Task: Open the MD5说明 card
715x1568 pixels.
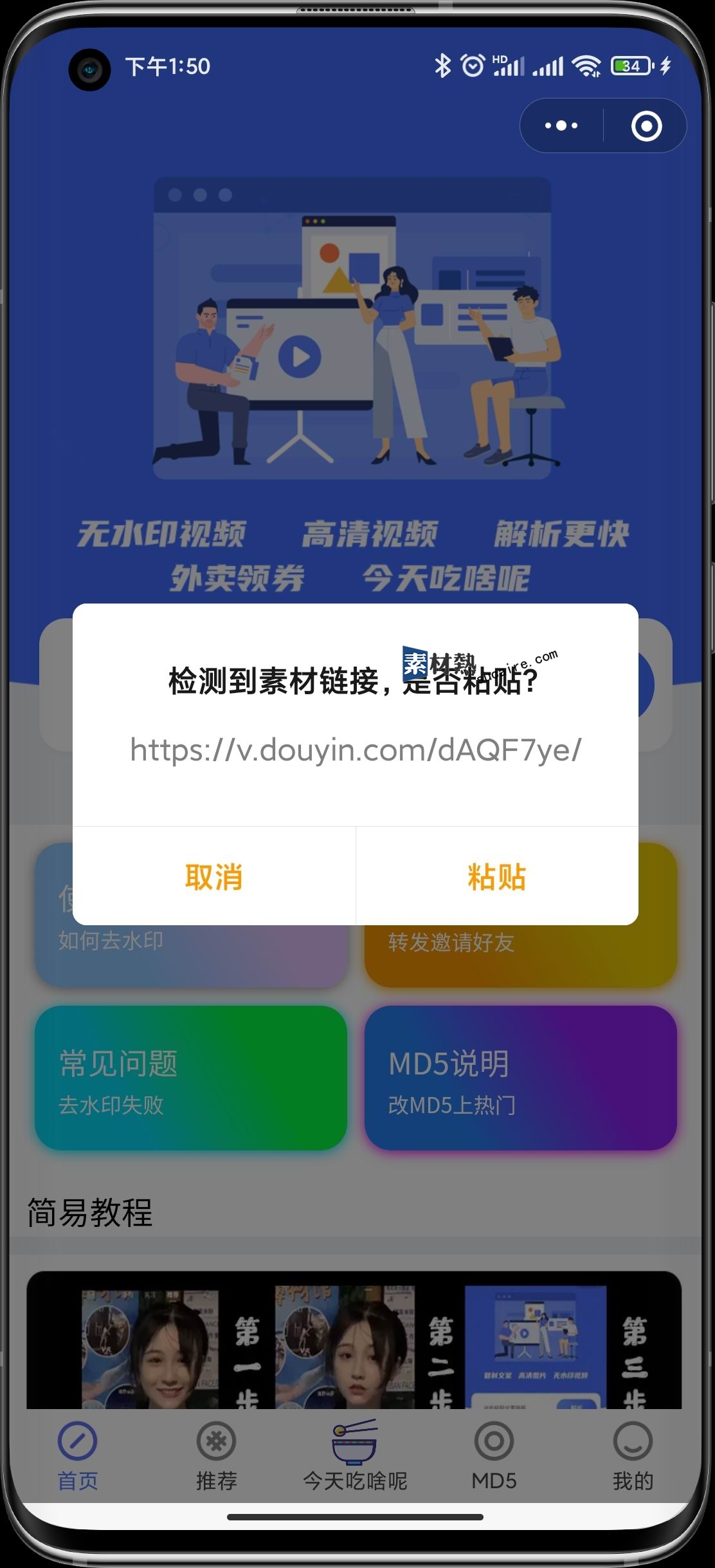Action: [x=520, y=1078]
